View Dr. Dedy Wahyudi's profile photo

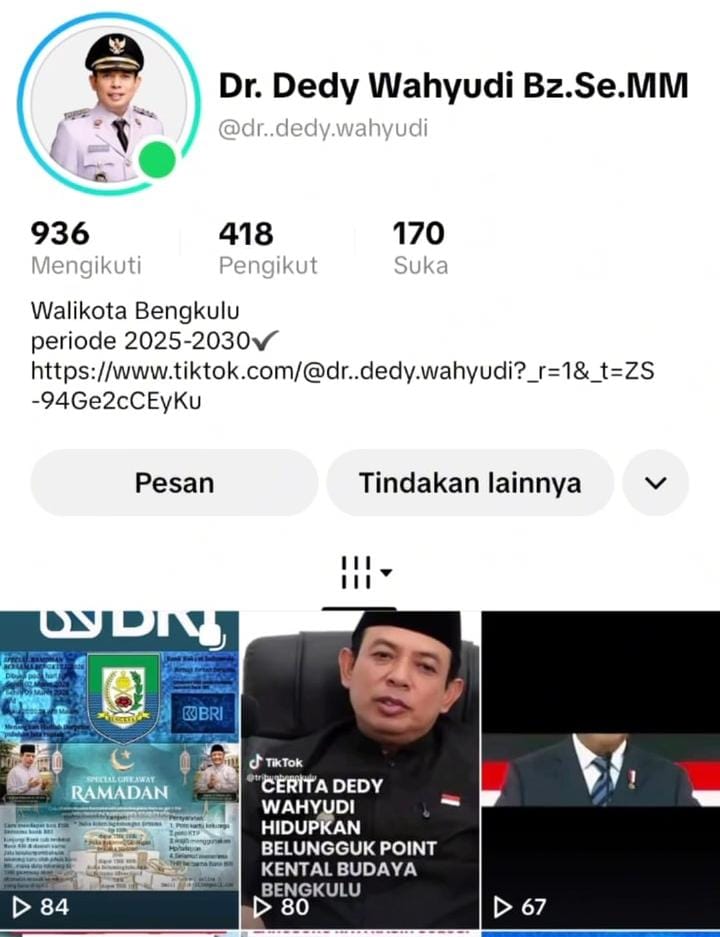point(108,103)
